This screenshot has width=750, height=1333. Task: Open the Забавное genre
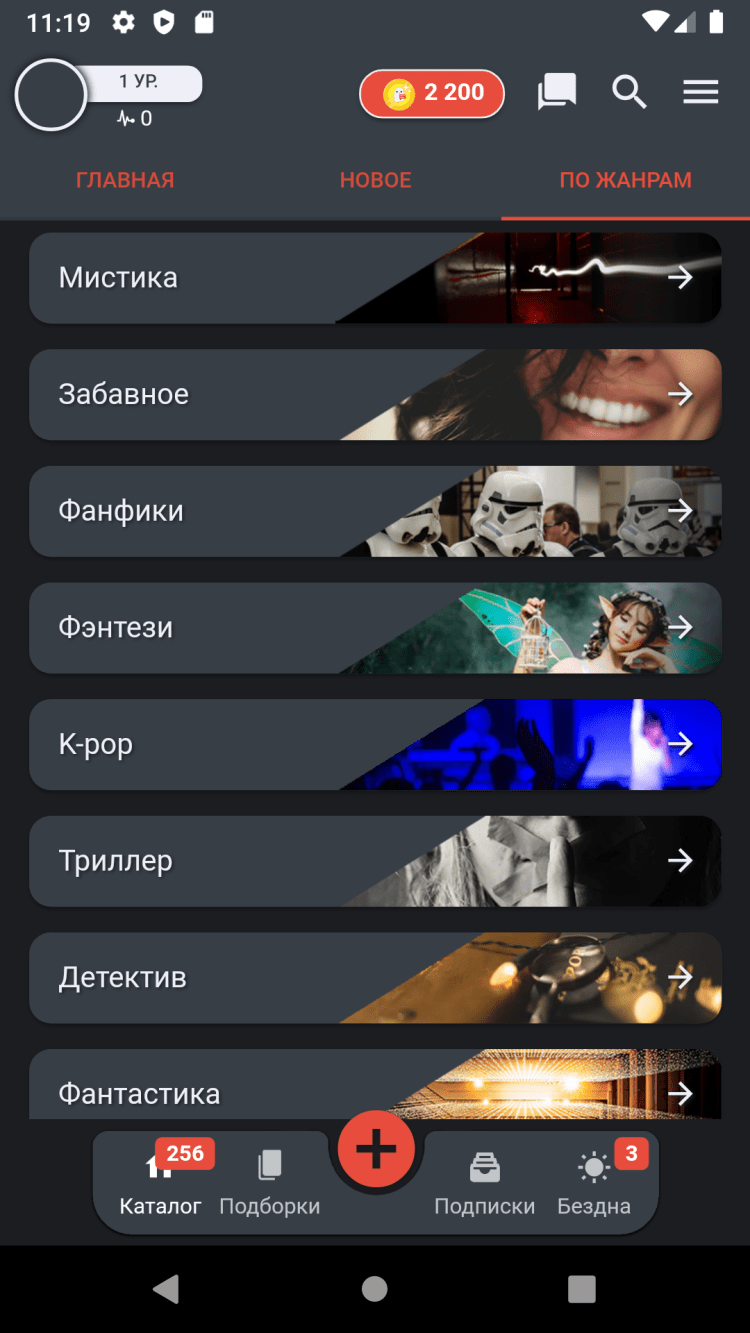(375, 394)
